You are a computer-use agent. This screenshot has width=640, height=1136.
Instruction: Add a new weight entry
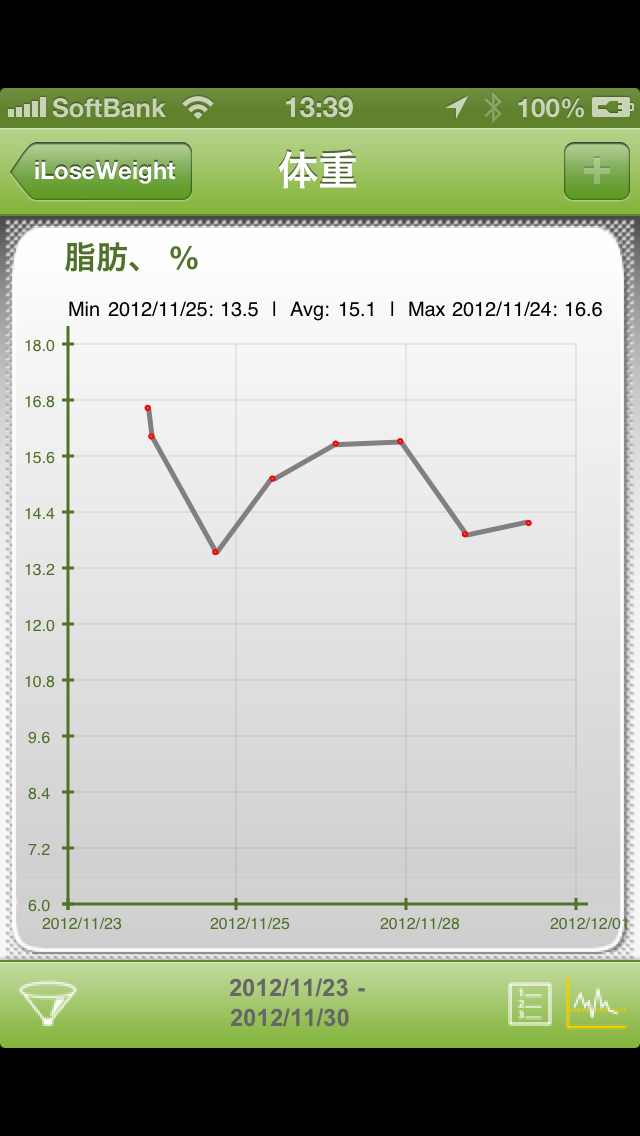point(597,171)
